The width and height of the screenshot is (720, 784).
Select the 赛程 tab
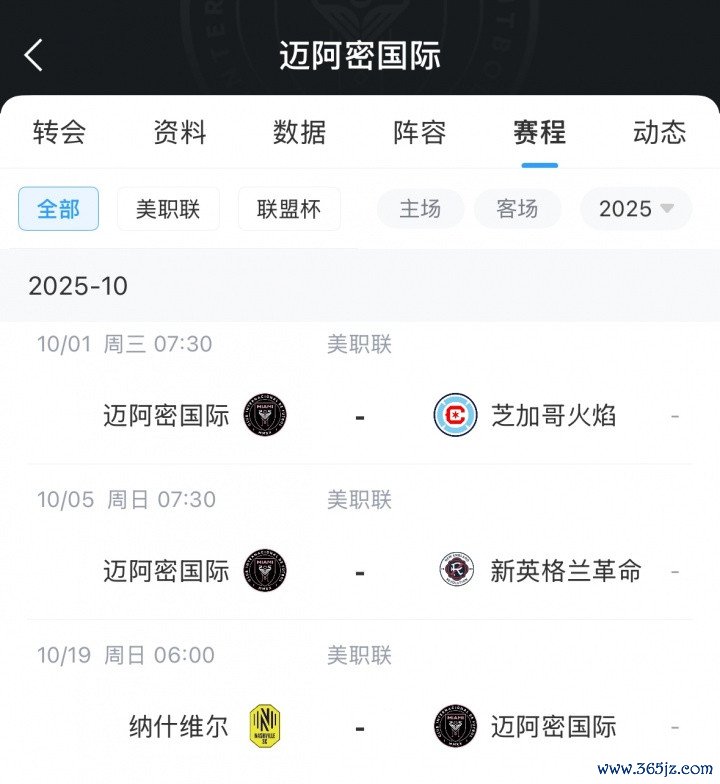click(540, 132)
